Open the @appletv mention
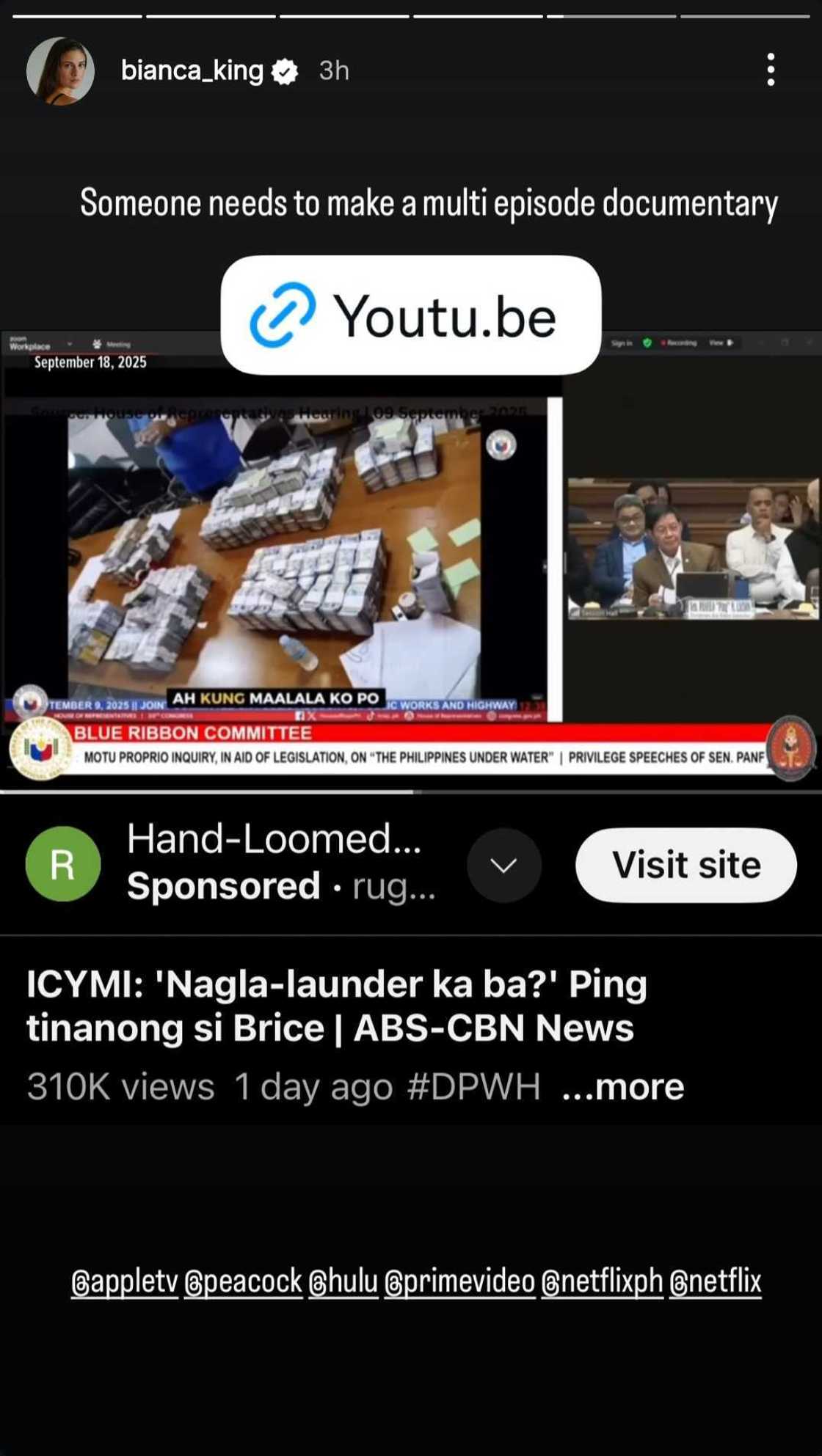The height and width of the screenshot is (1456, 822). point(125,1281)
